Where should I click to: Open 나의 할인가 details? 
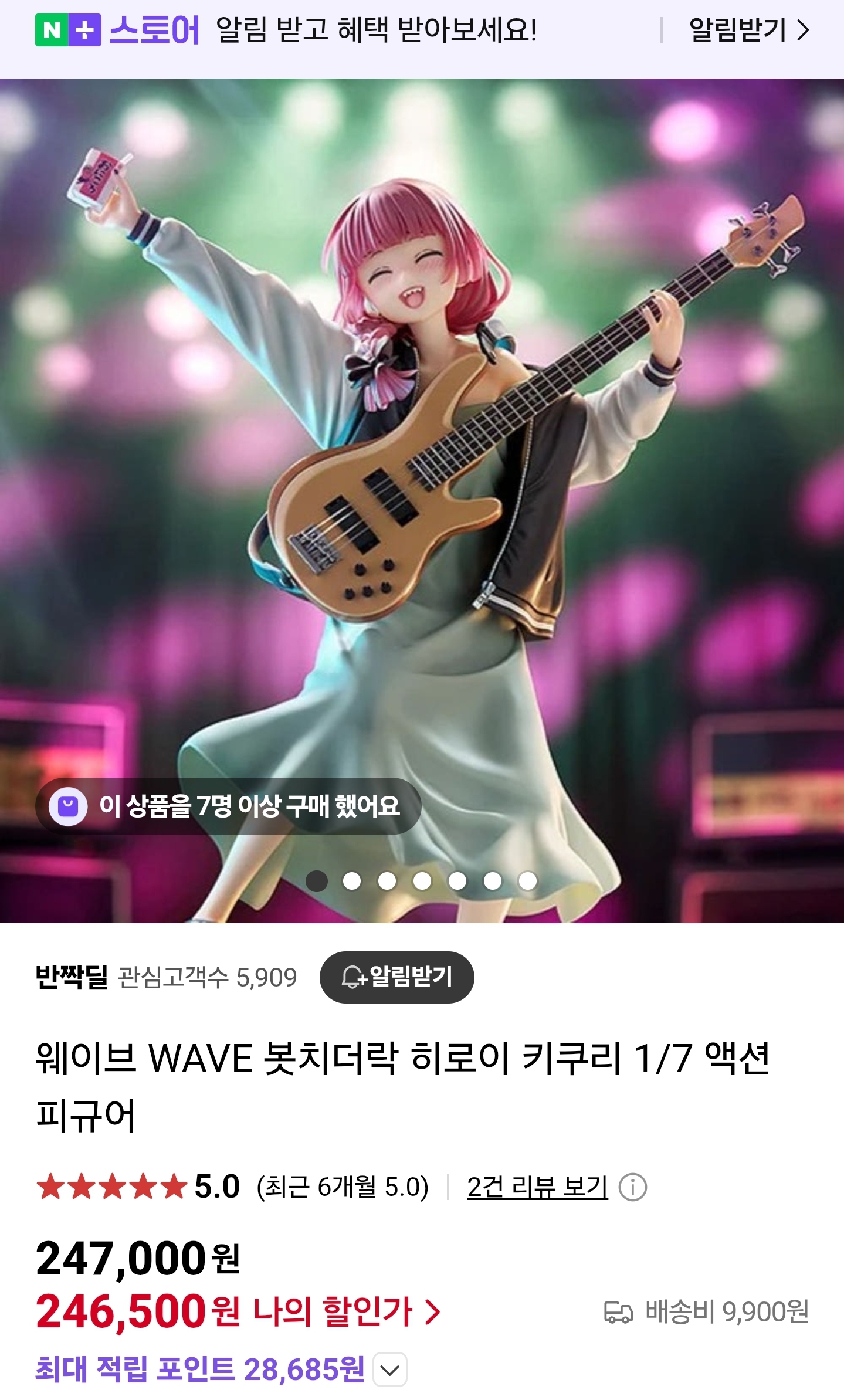pyautogui.click(x=346, y=1311)
